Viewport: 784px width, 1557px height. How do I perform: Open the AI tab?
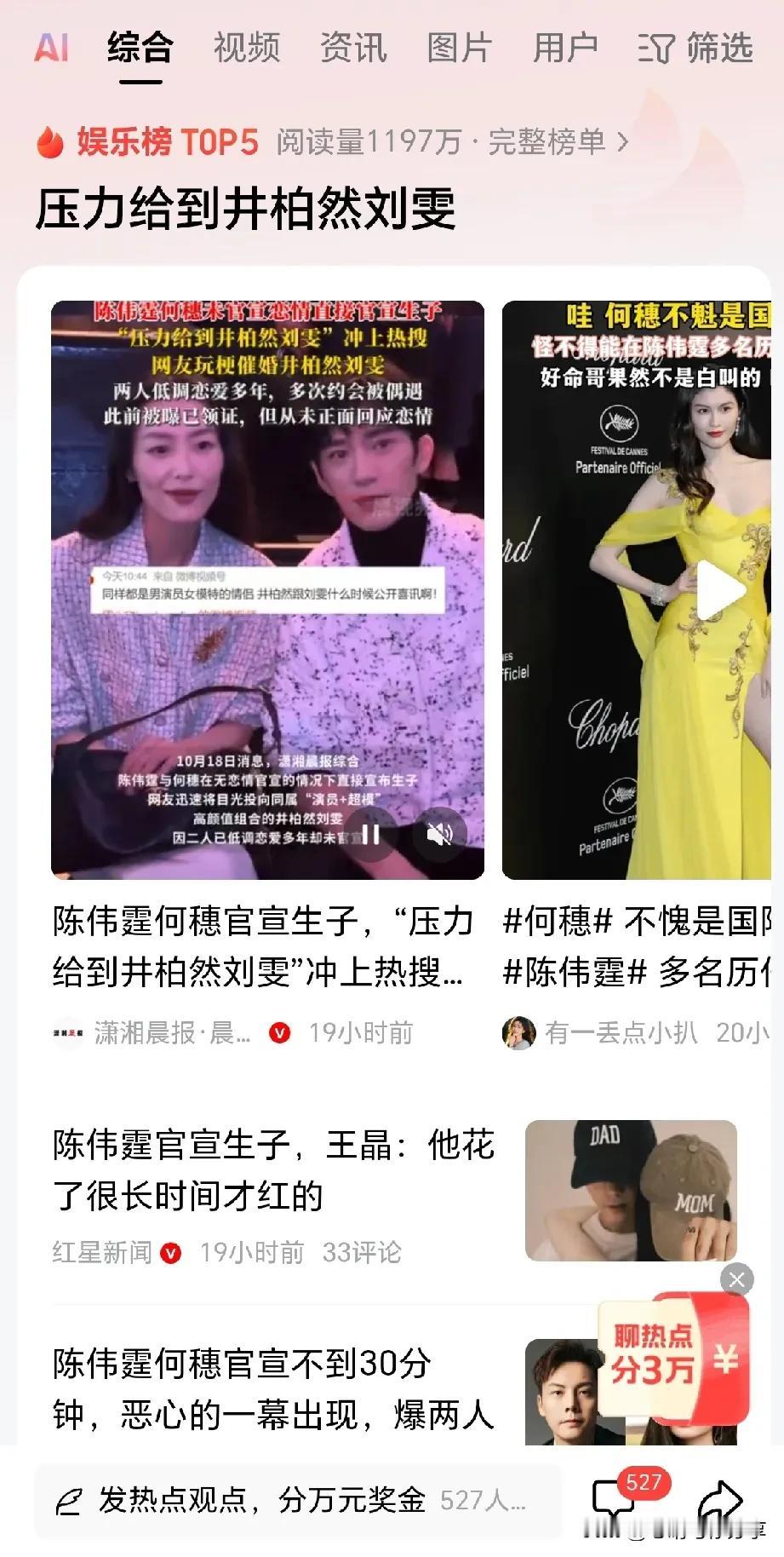[51, 48]
